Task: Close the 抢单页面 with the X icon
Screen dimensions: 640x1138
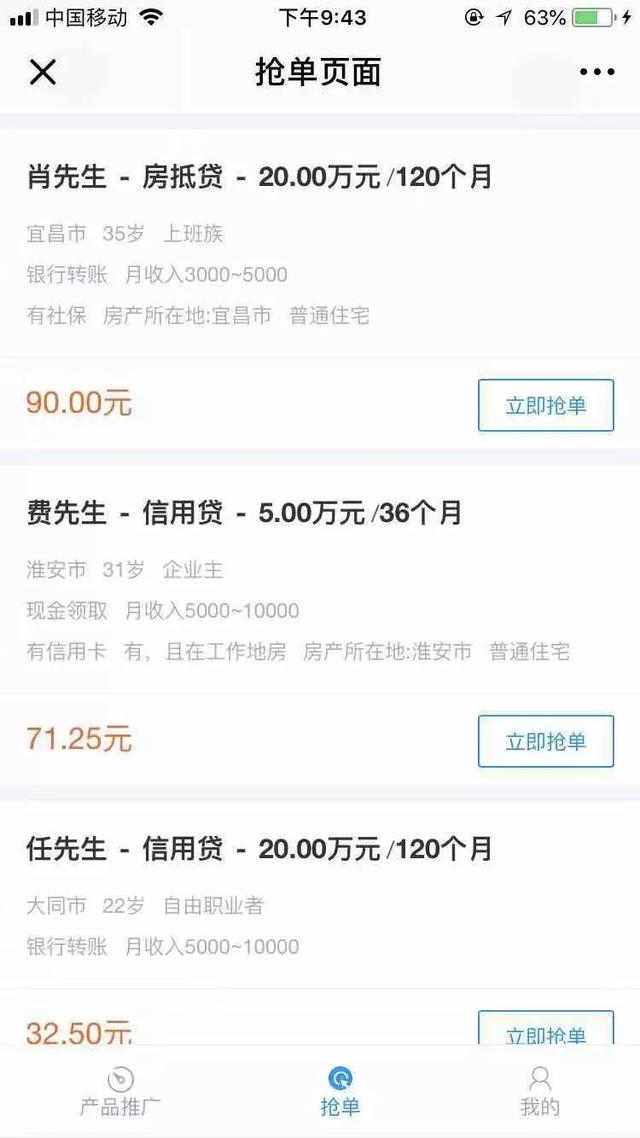Action: coord(43,72)
